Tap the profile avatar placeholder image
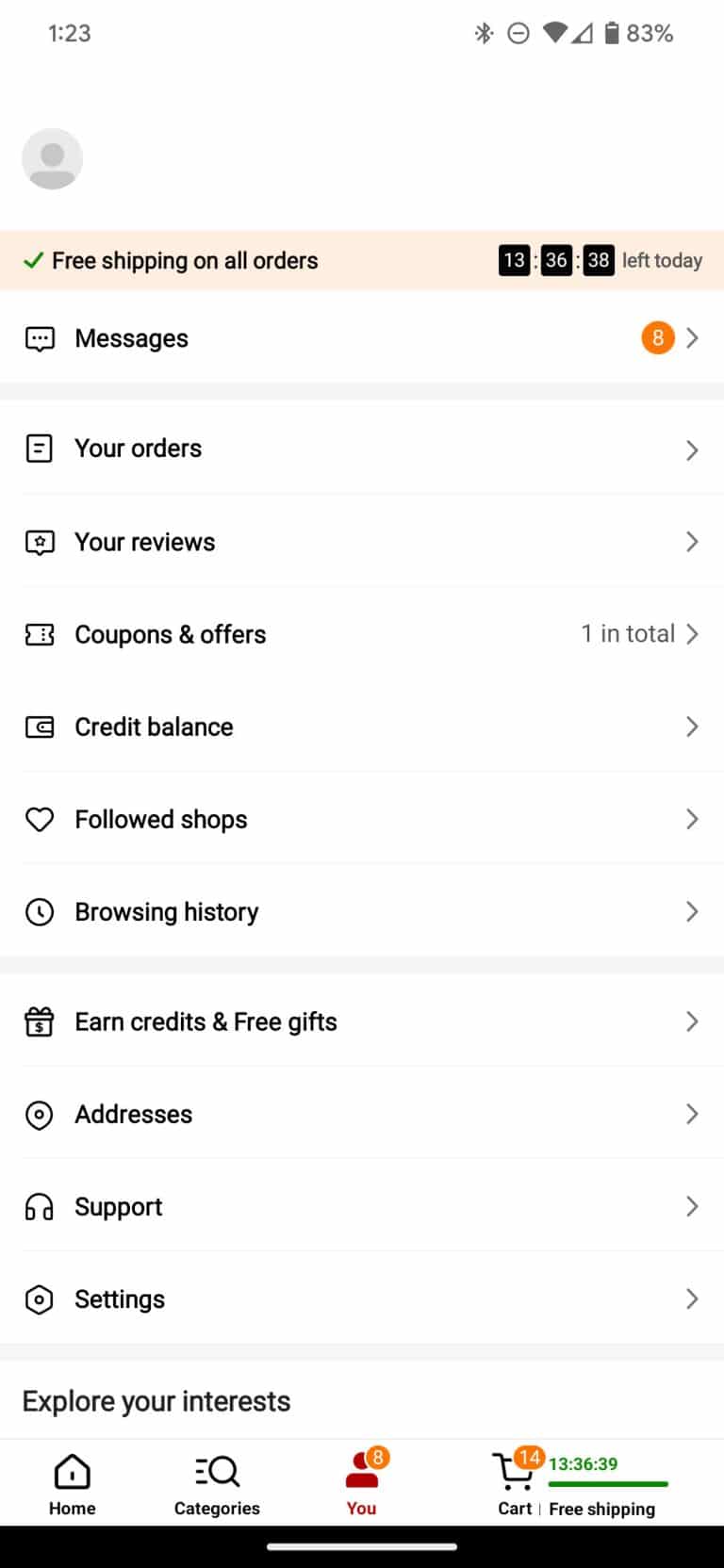The image size is (724, 1568). [52, 158]
